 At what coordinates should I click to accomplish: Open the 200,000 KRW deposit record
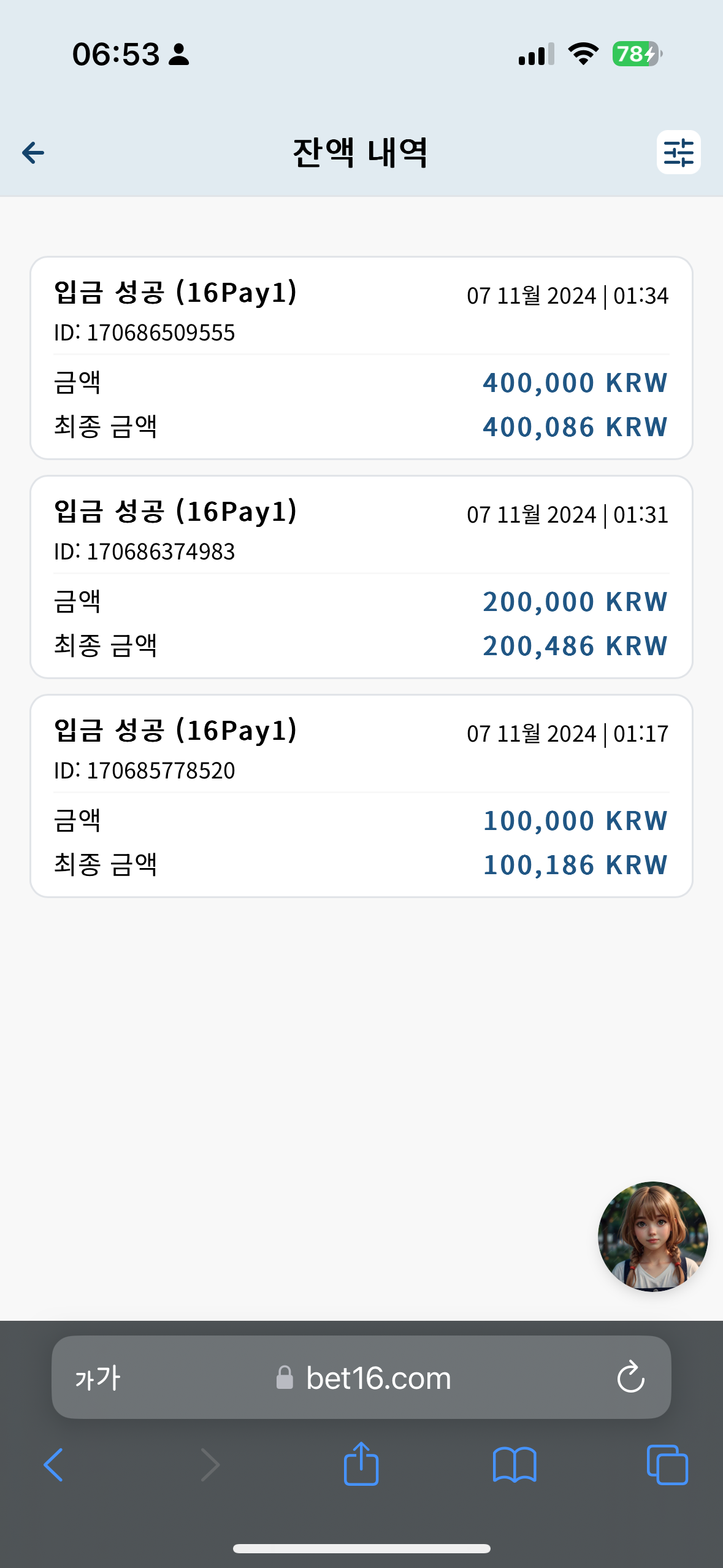(361, 577)
